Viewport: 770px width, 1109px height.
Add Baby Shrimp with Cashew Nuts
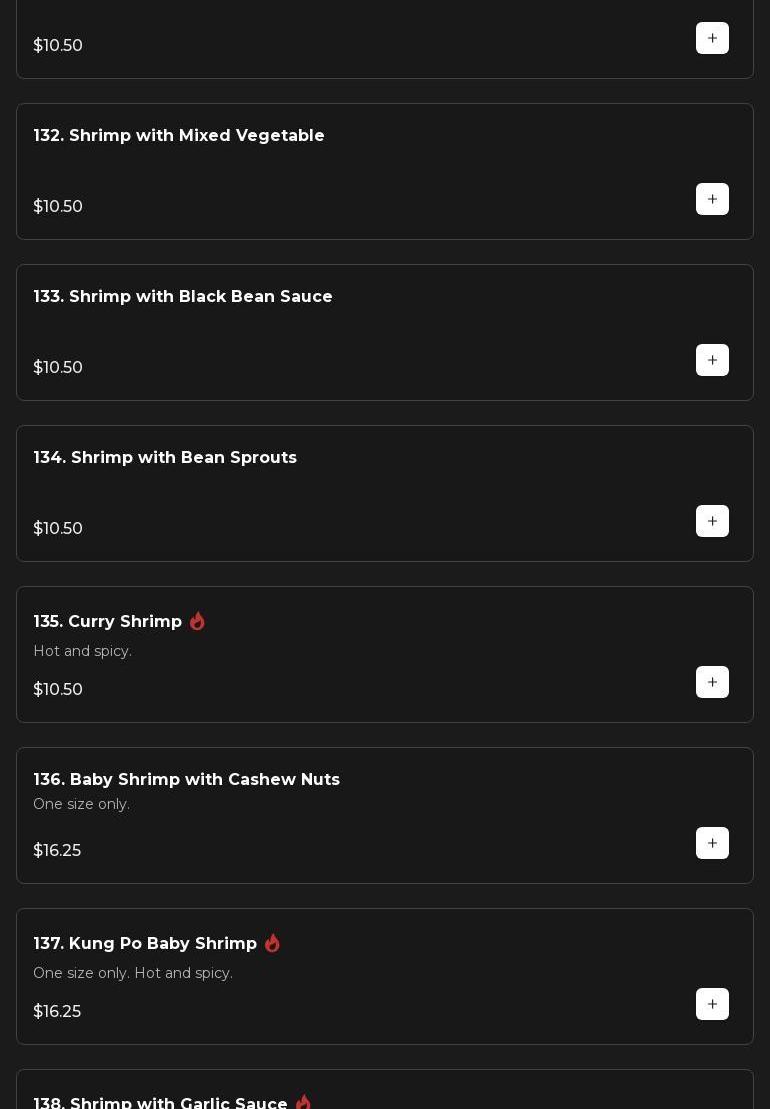coord(712,843)
